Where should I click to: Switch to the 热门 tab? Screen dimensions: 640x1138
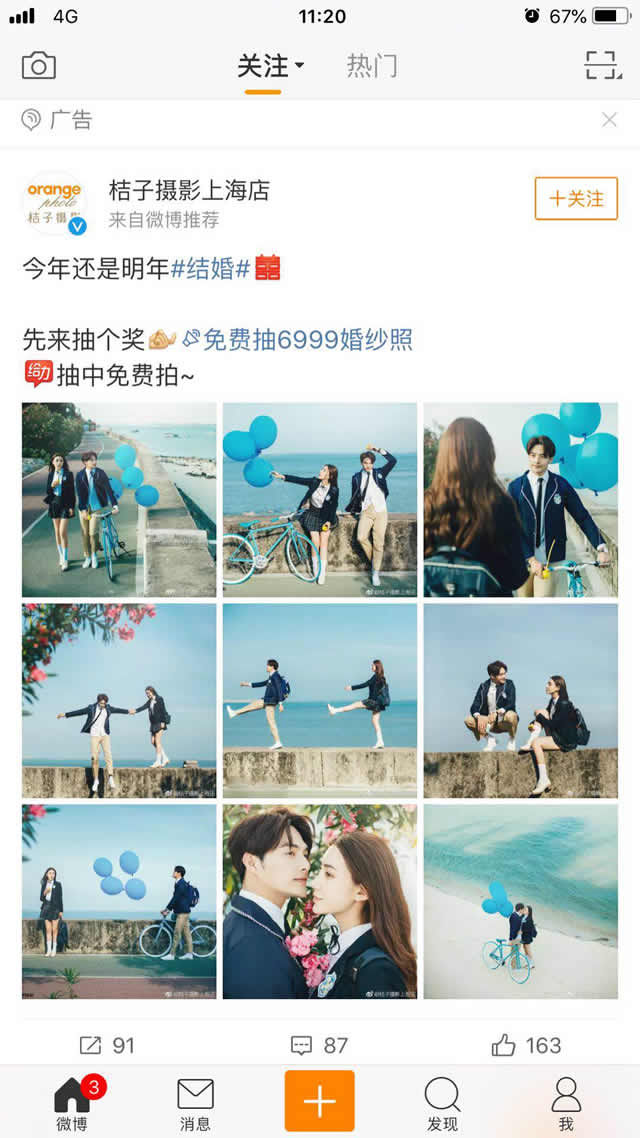(x=372, y=66)
